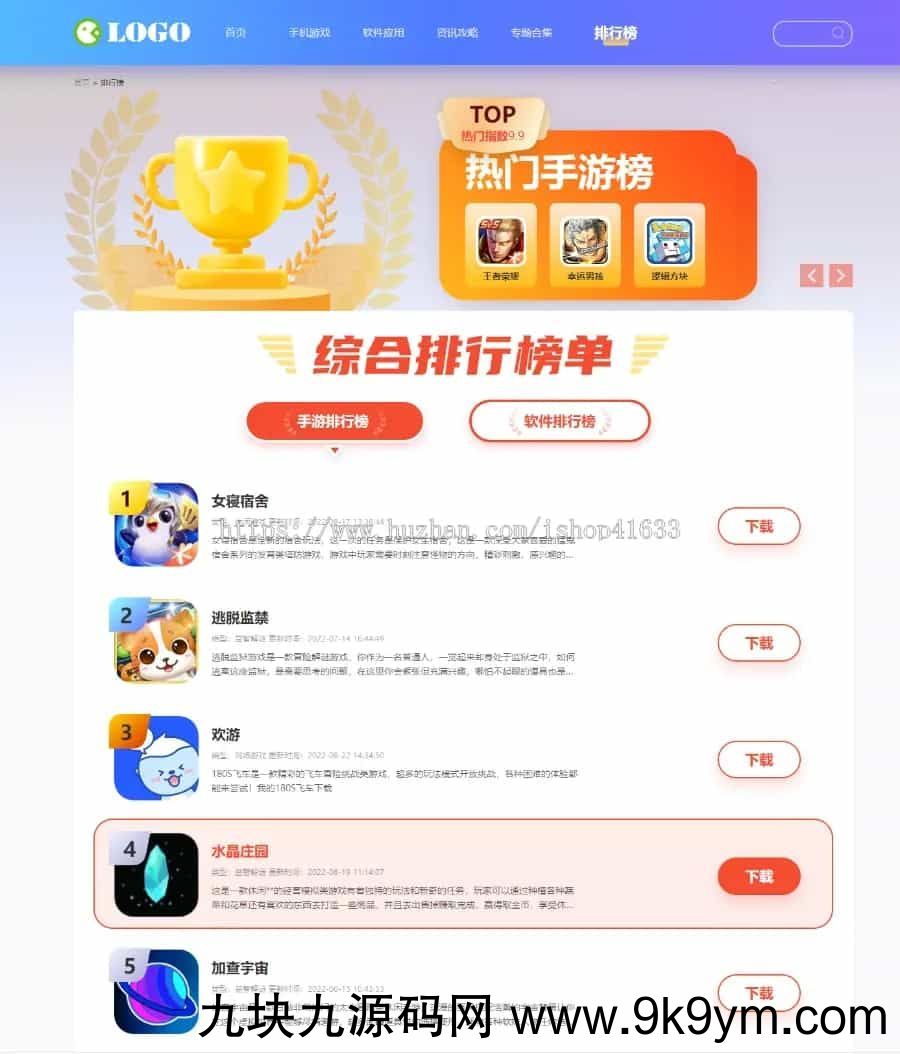Open the 手机游戏 section
Screen dimensions: 900x1054
click(309, 33)
